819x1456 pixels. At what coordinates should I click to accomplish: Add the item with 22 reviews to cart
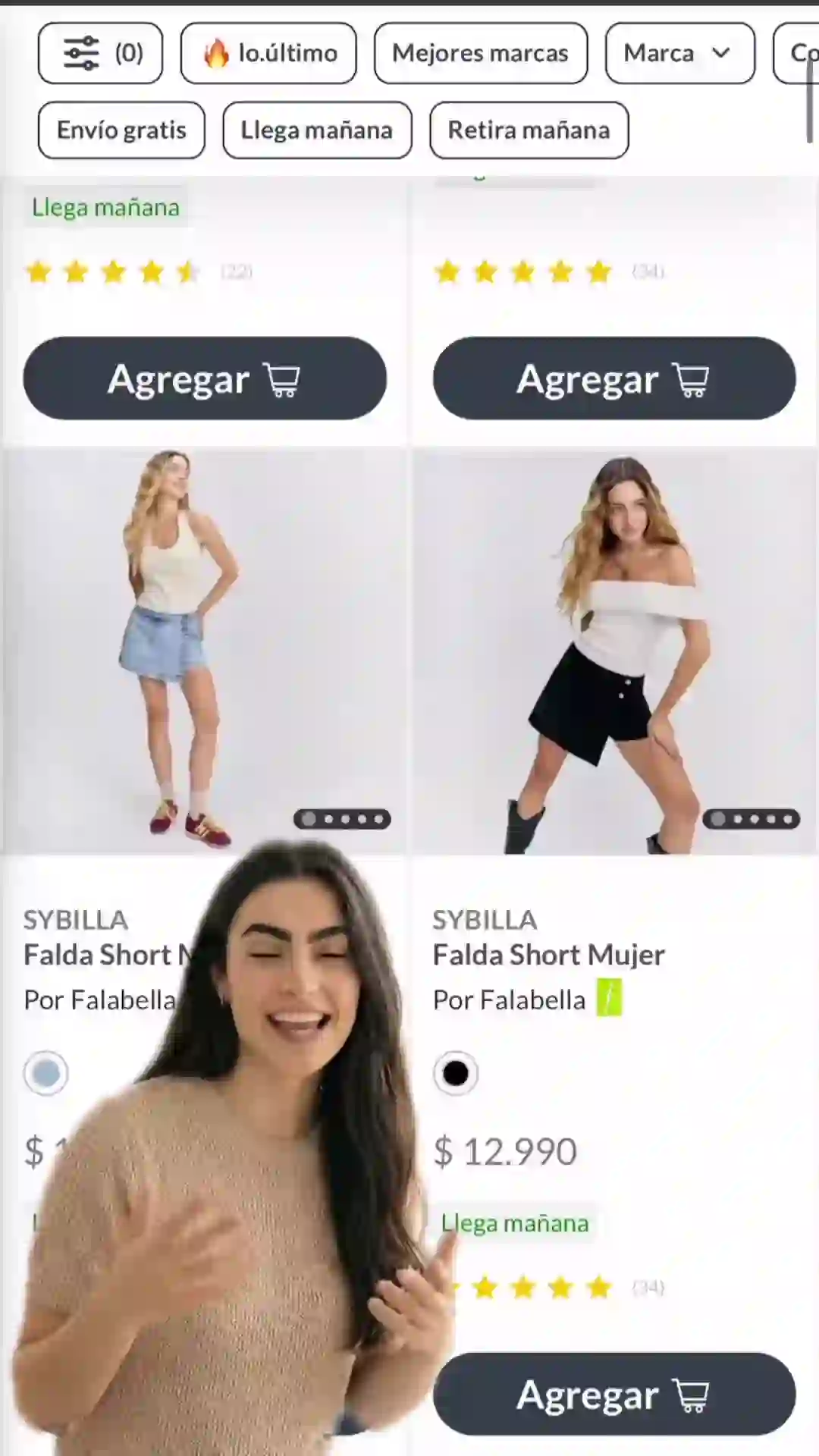[x=205, y=378]
